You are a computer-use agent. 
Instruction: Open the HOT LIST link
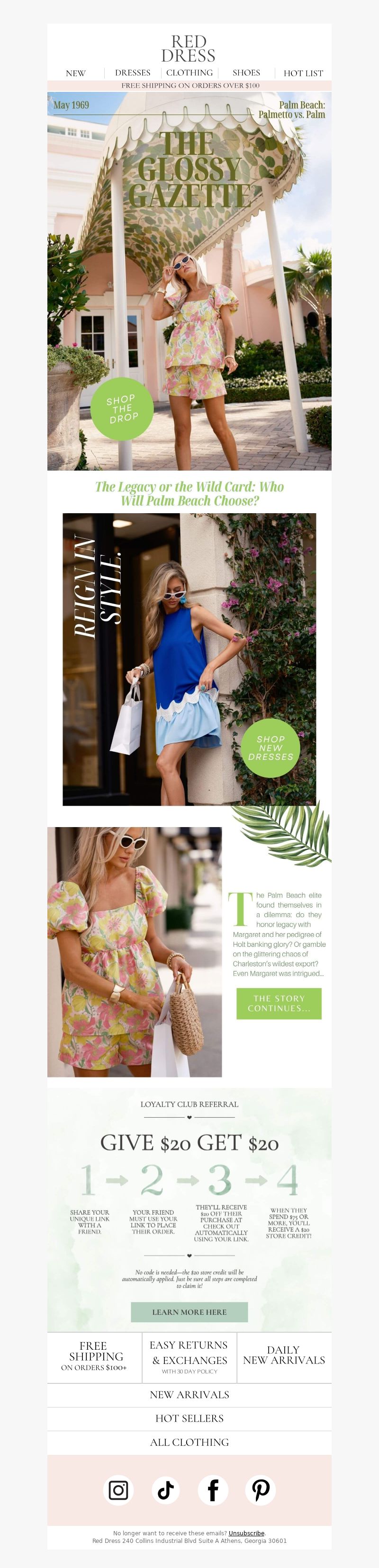[x=303, y=73]
